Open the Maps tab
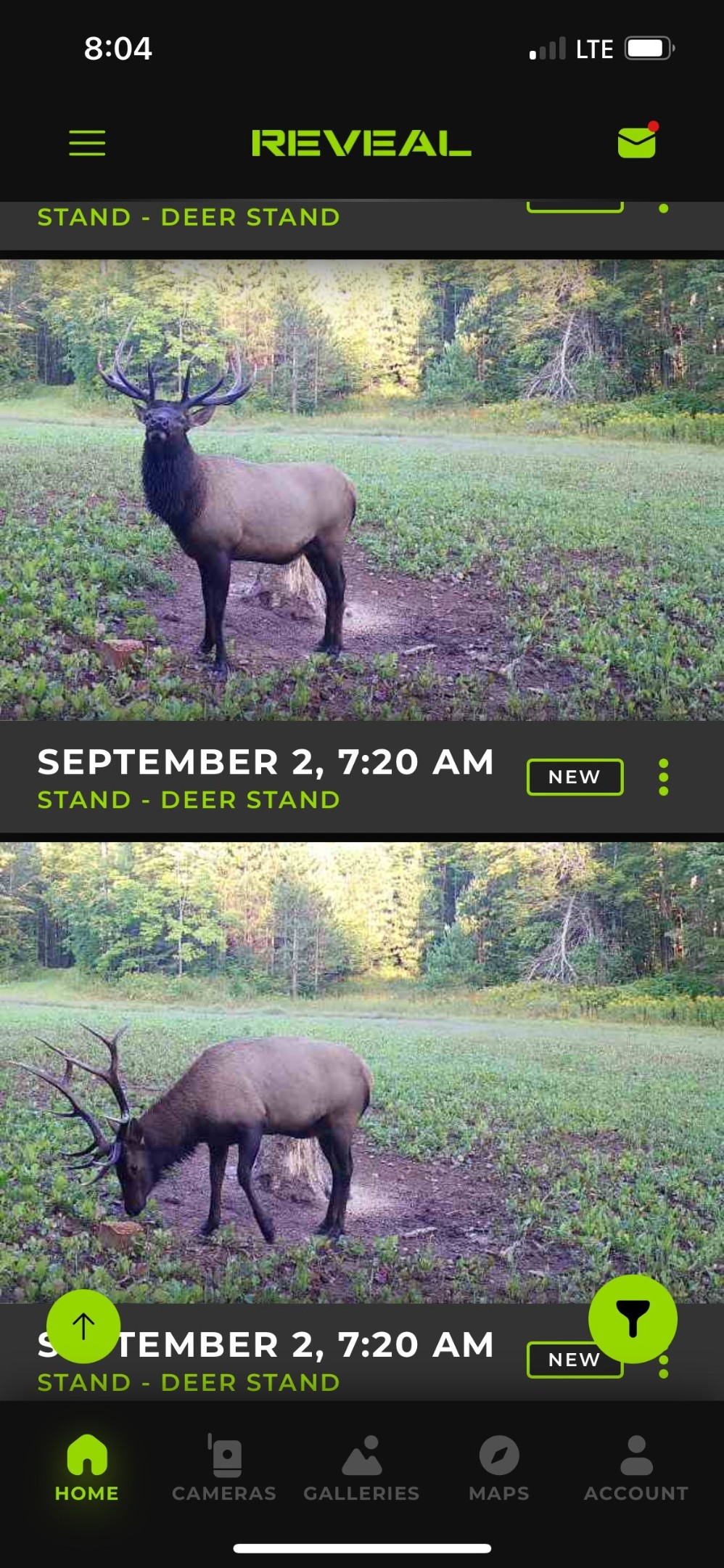The width and height of the screenshot is (724, 1568). [x=499, y=1468]
